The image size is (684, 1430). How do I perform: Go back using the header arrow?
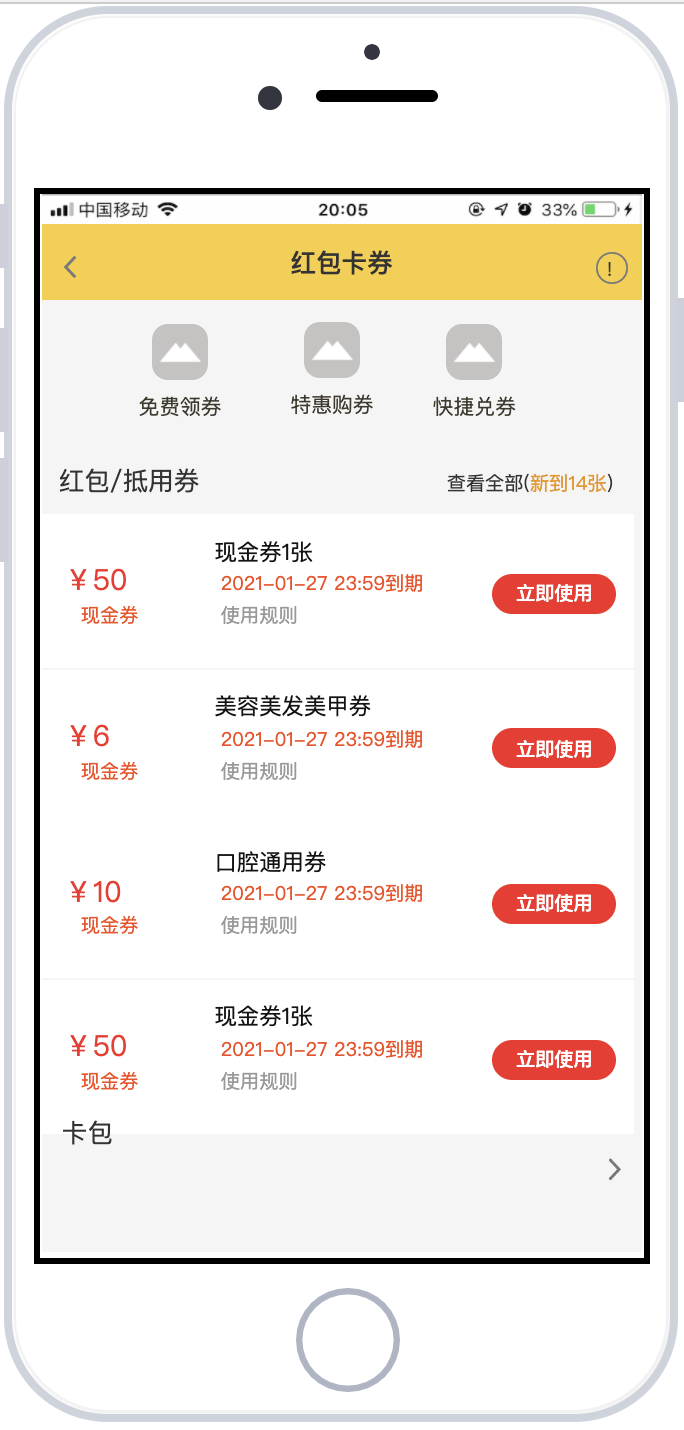click(70, 267)
